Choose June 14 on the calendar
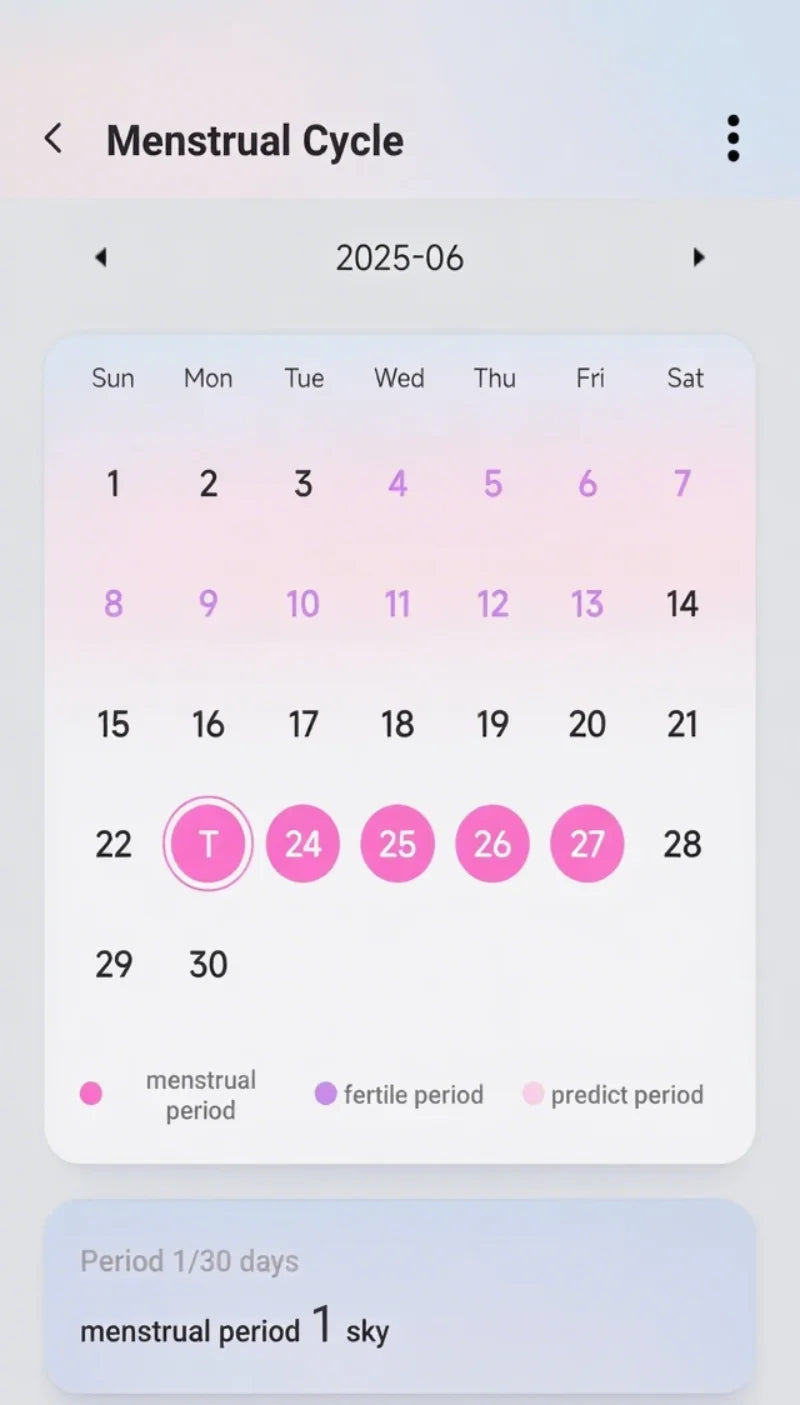The image size is (800, 1405). 682,604
